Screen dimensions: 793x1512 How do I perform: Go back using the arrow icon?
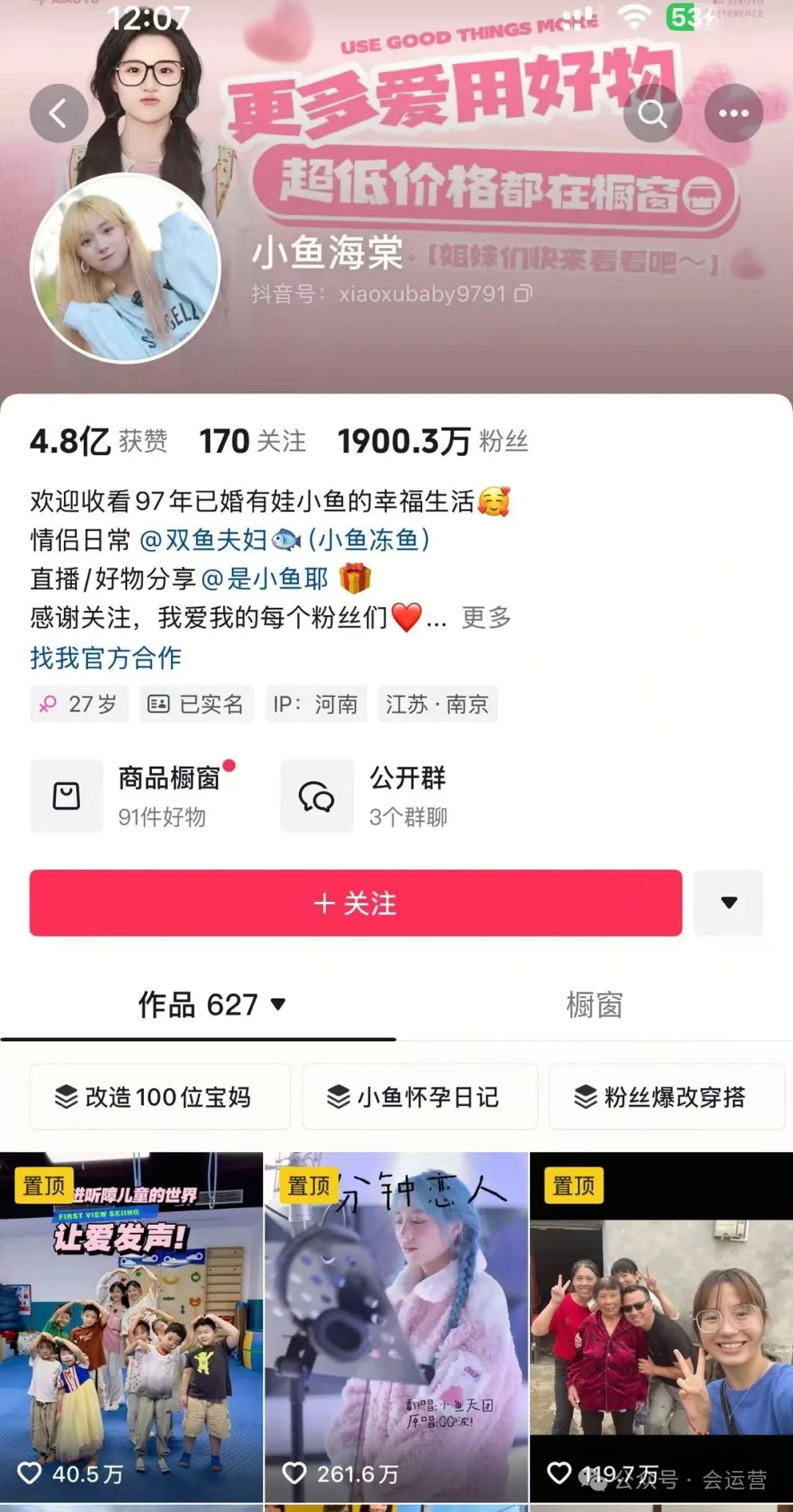point(59,113)
